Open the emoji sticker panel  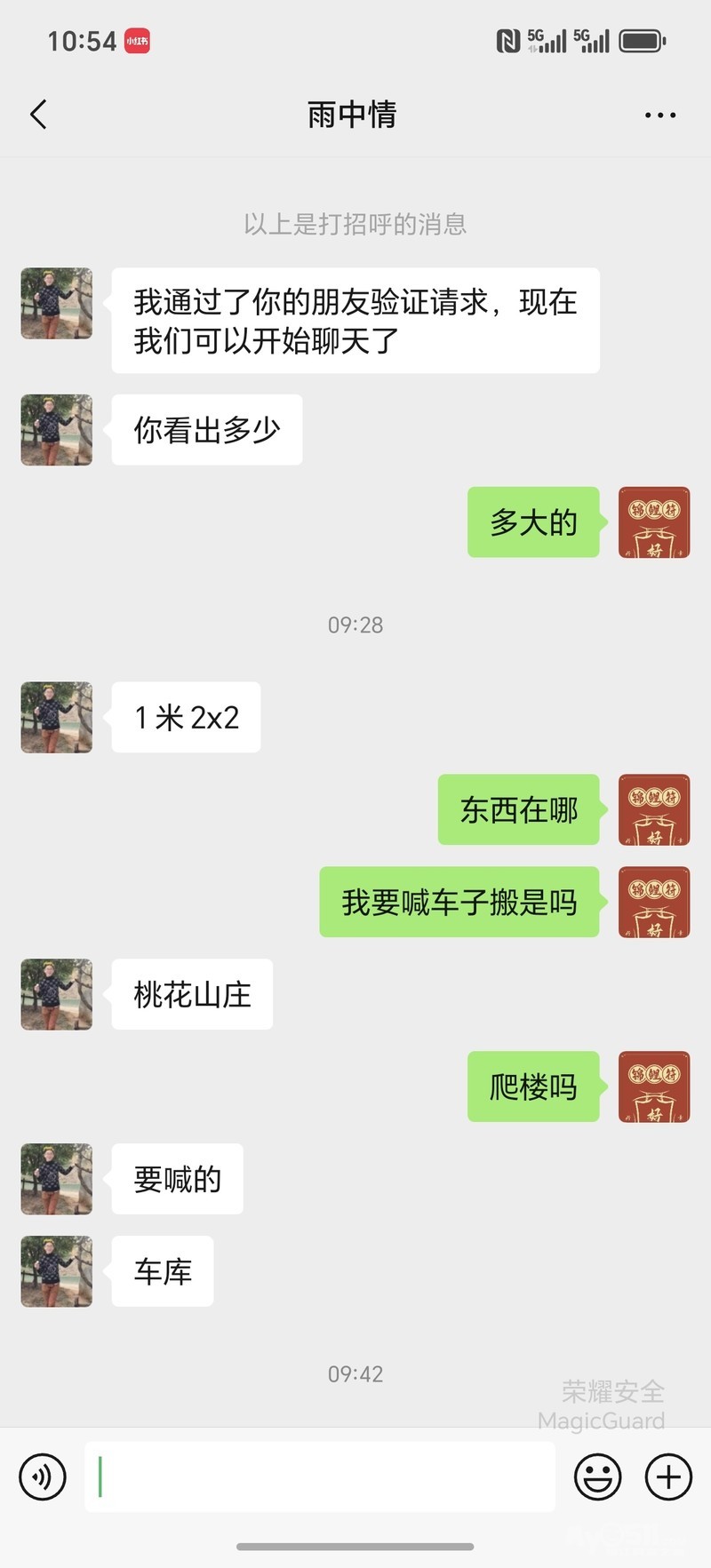(x=597, y=1476)
